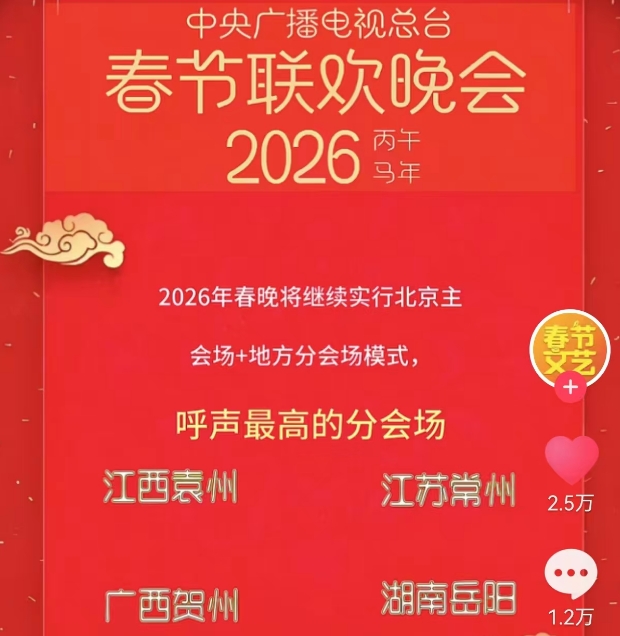The height and width of the screenshot is (636, 620).
Task: Like this video with the heart icon
Action: (x=570, y=459)
